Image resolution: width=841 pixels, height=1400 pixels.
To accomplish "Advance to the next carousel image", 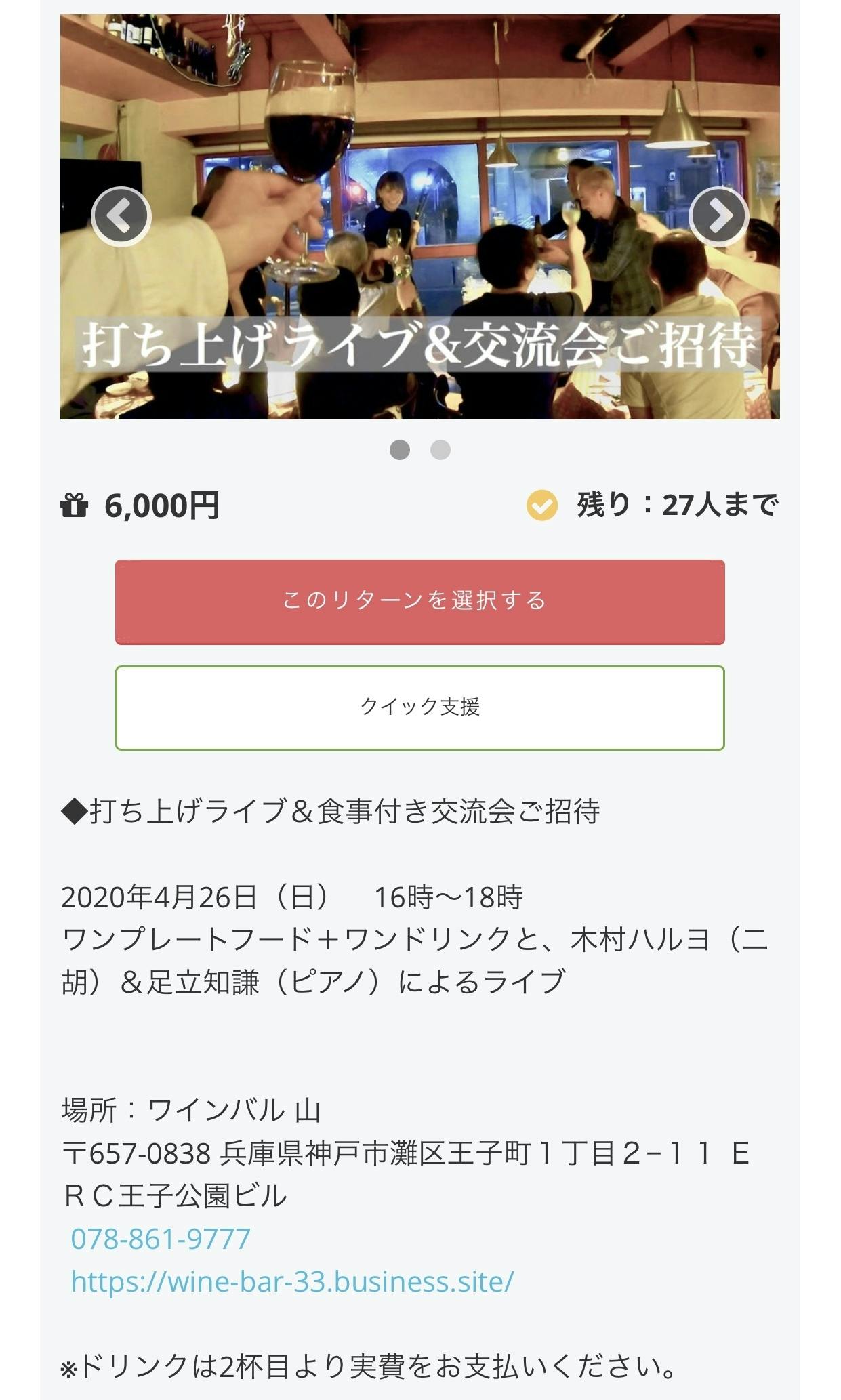I will (x=719, y=217).
